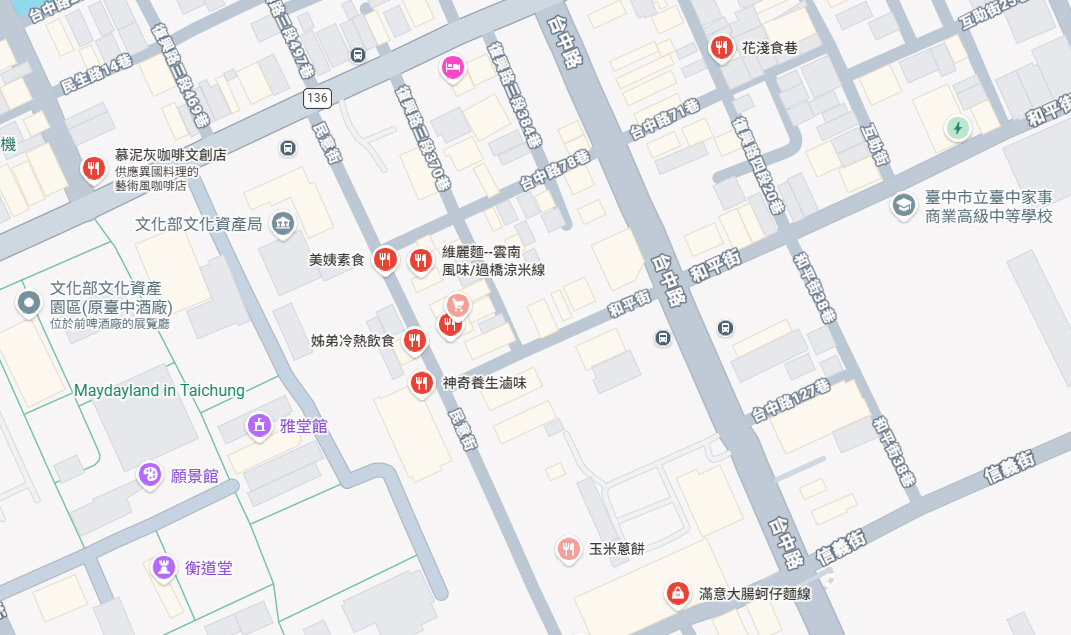Open 願景館 gallery marker
This screenshot has height=635, width=1071.
(x=150, y=475)
